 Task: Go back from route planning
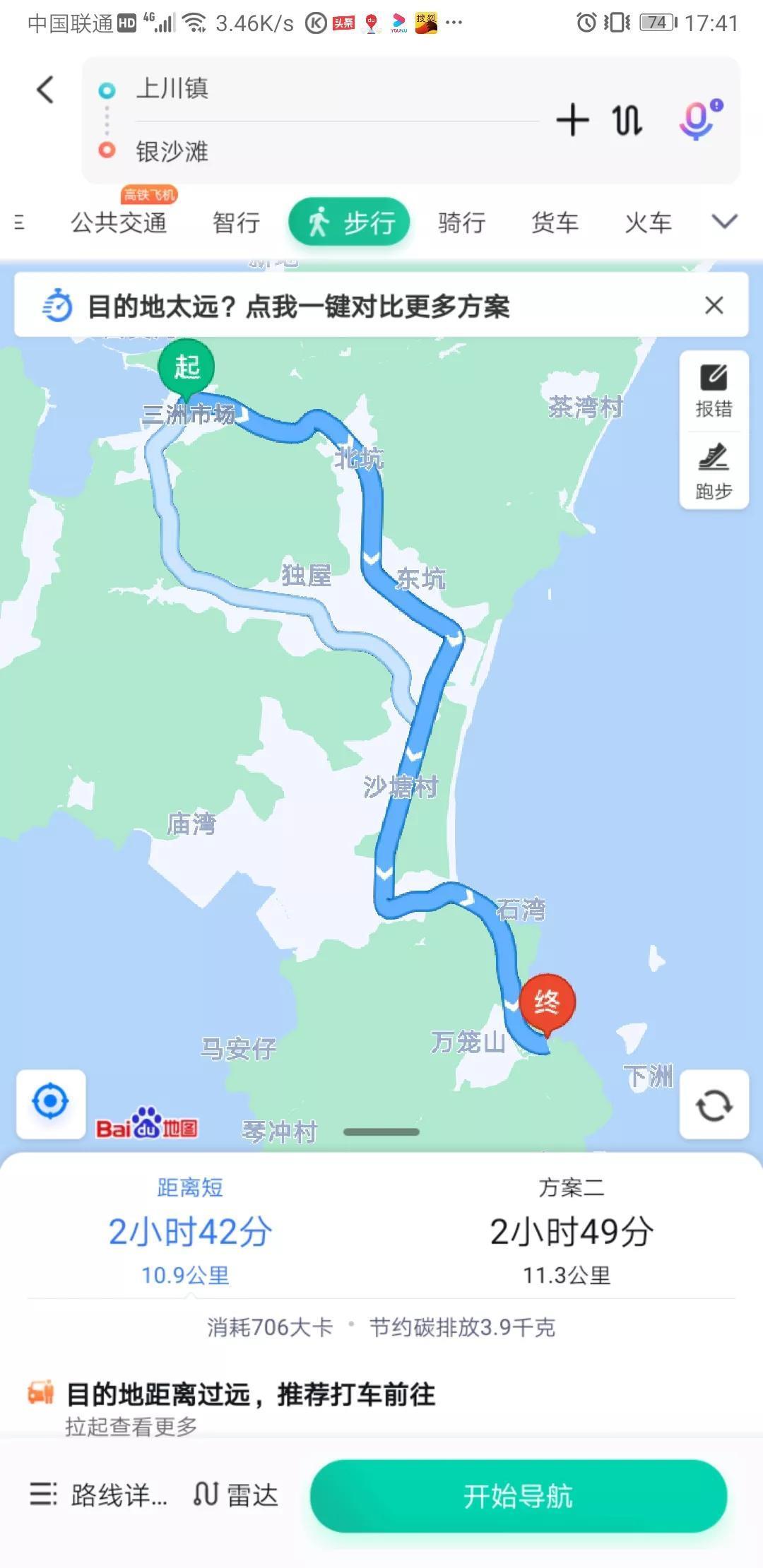coord(45,90)
